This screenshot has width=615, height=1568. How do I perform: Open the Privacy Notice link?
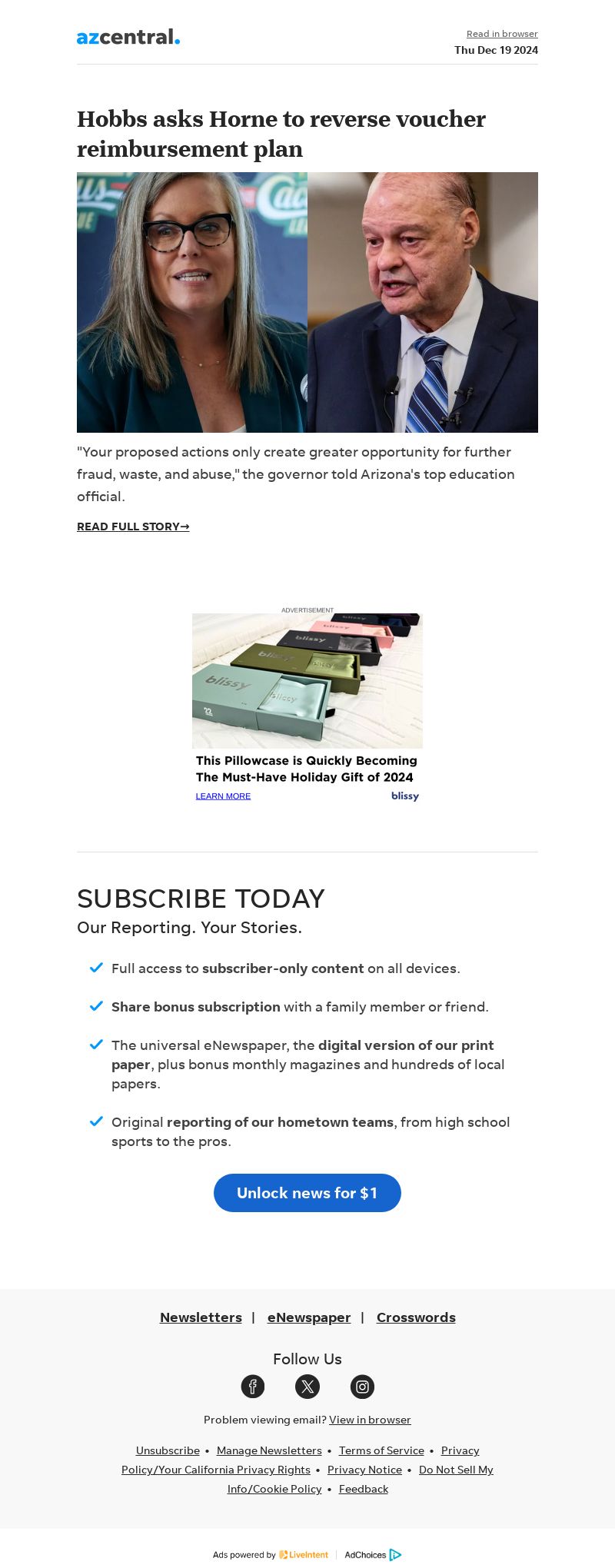click(x=364, y=1470)
